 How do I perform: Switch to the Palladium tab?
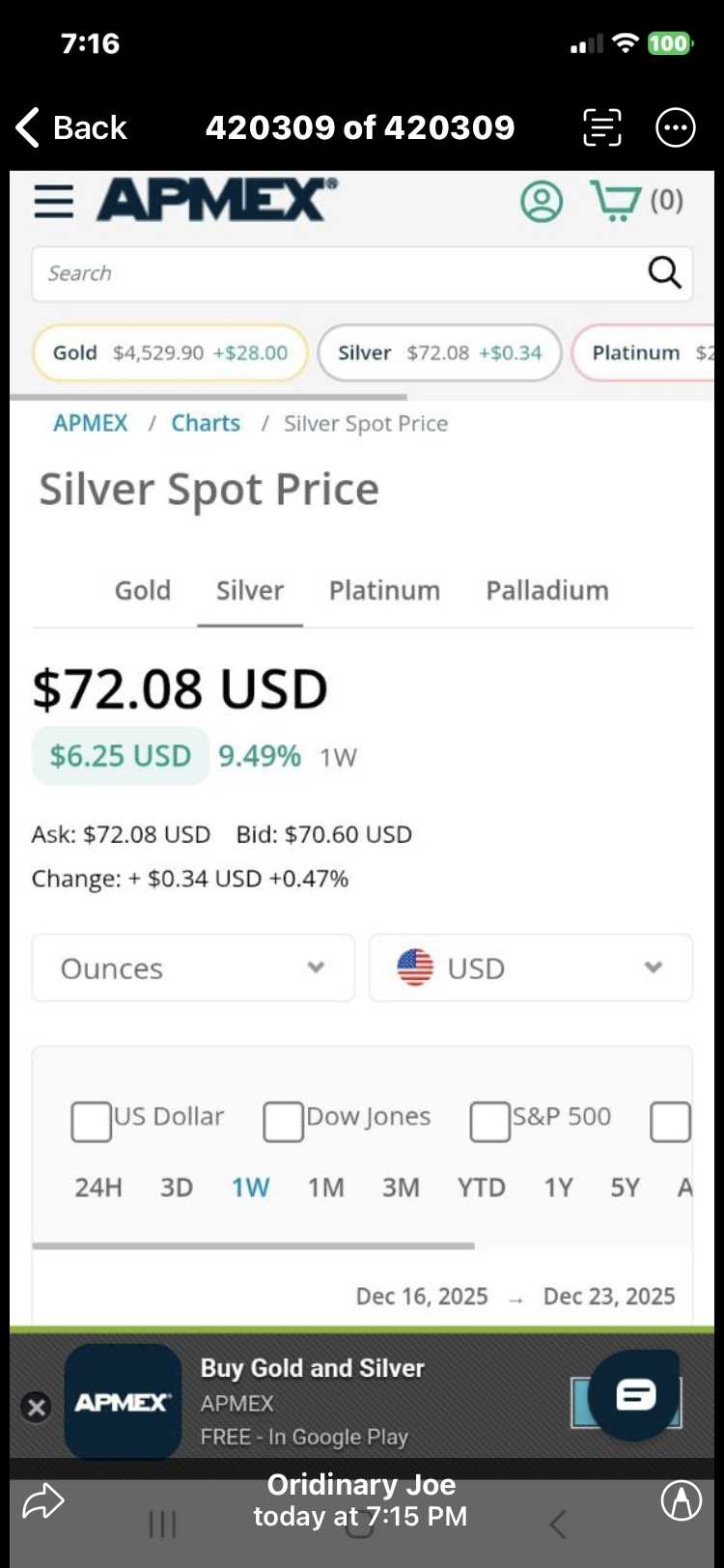(547, 590)
